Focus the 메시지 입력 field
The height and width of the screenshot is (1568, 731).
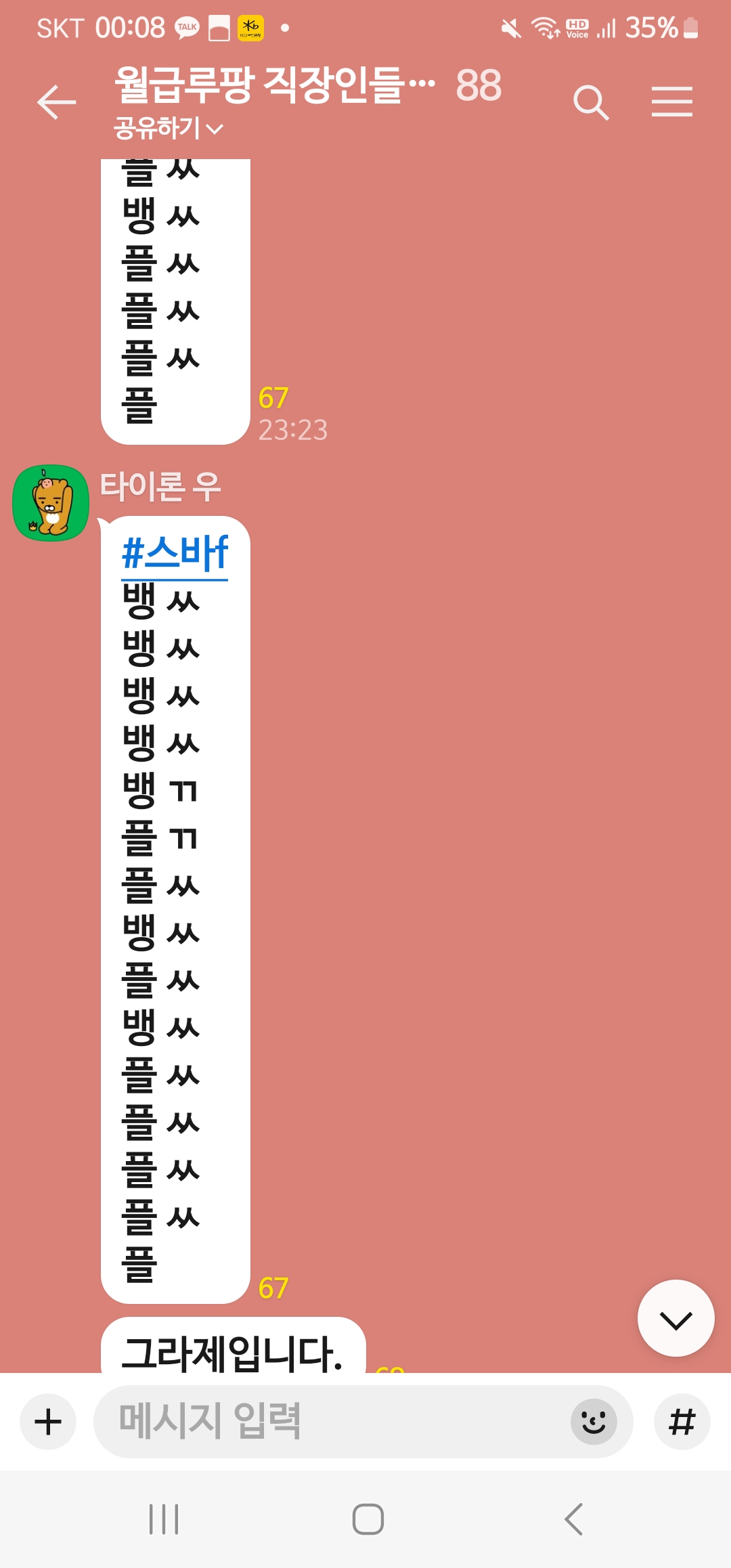tap(332, 1421)
